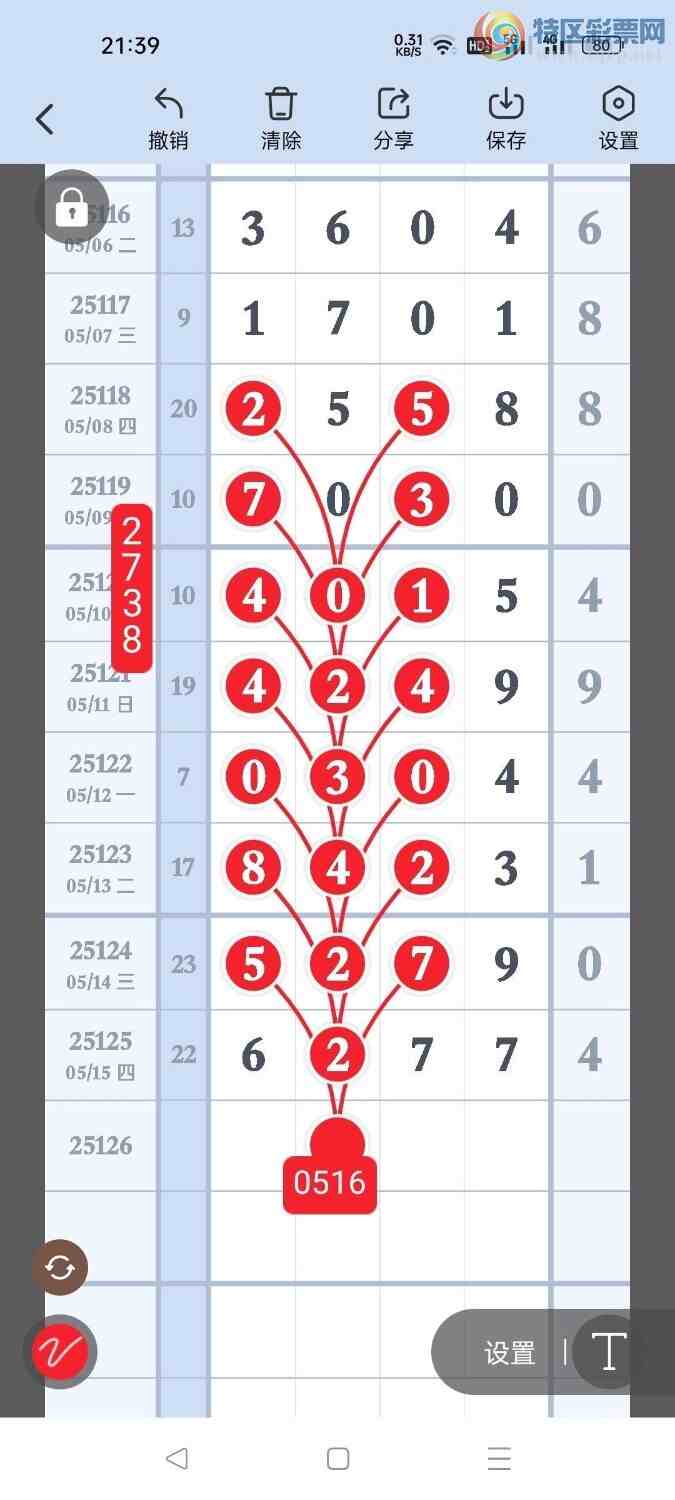Image resolution: width=675 pixels, height=1500 pixels.
Task: Save the chart with 保存
Action: pyautogui.click(x=506, y=118)
